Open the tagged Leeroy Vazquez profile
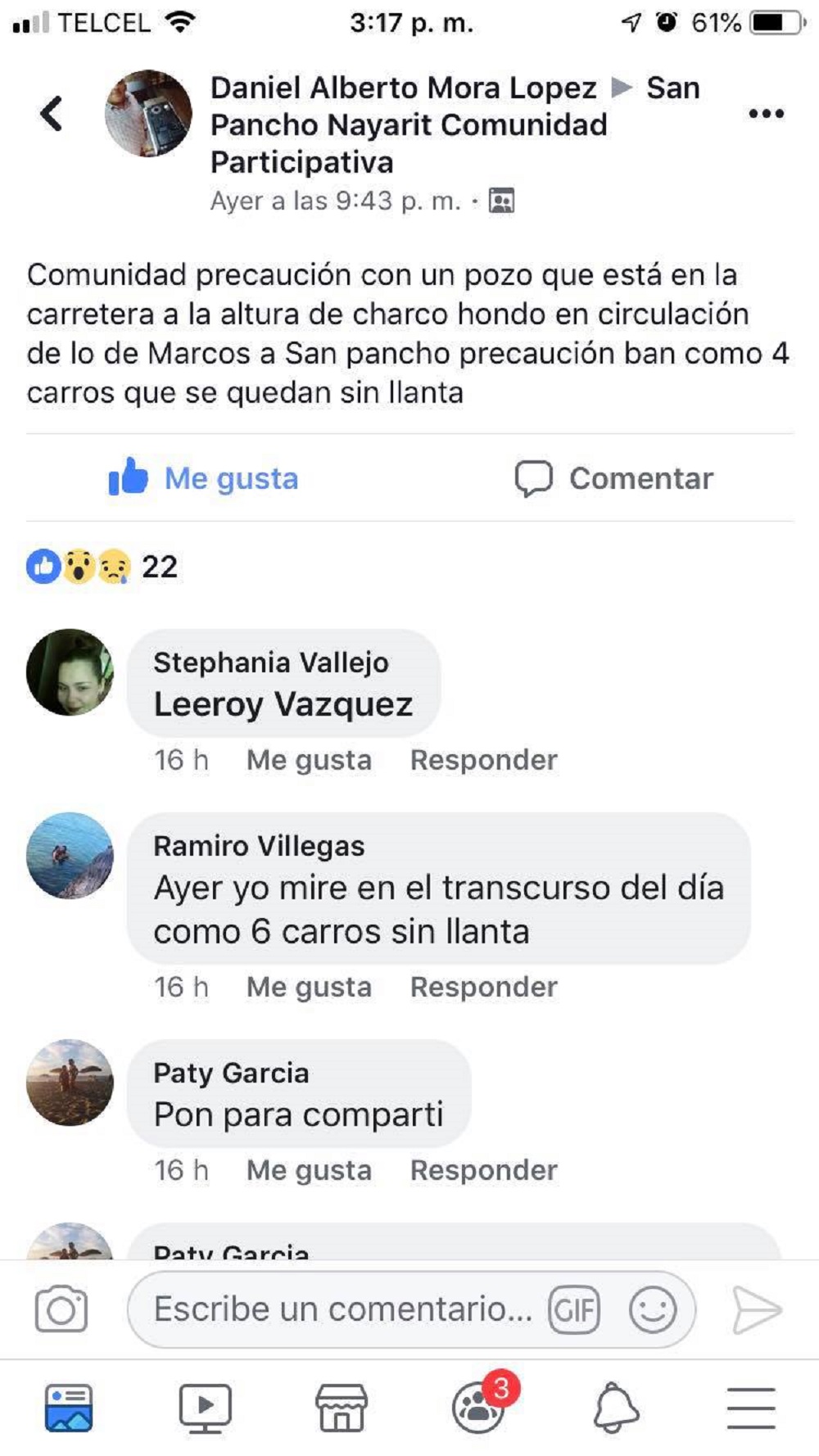819x1456 pixels. point(283,704)
